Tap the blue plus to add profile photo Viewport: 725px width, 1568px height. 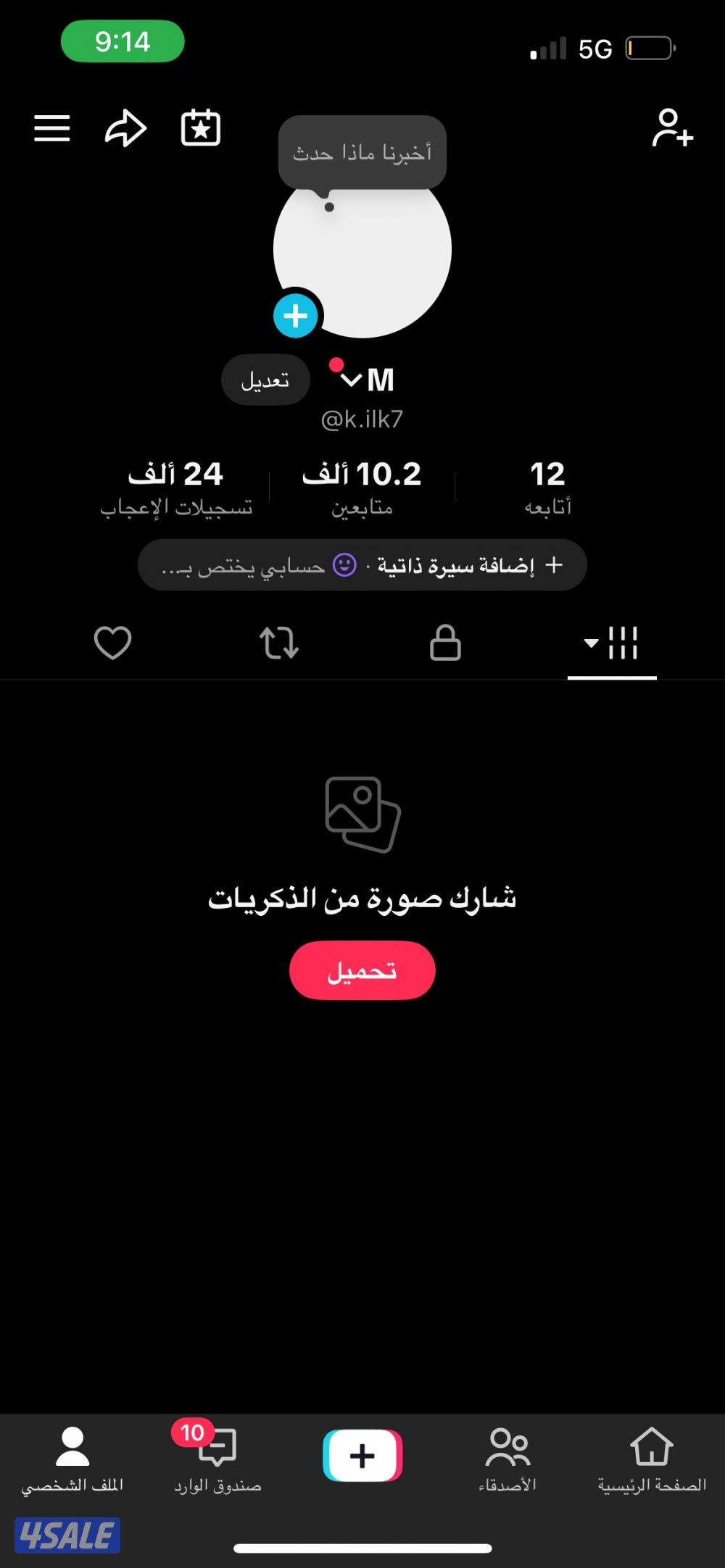point(296,314)
